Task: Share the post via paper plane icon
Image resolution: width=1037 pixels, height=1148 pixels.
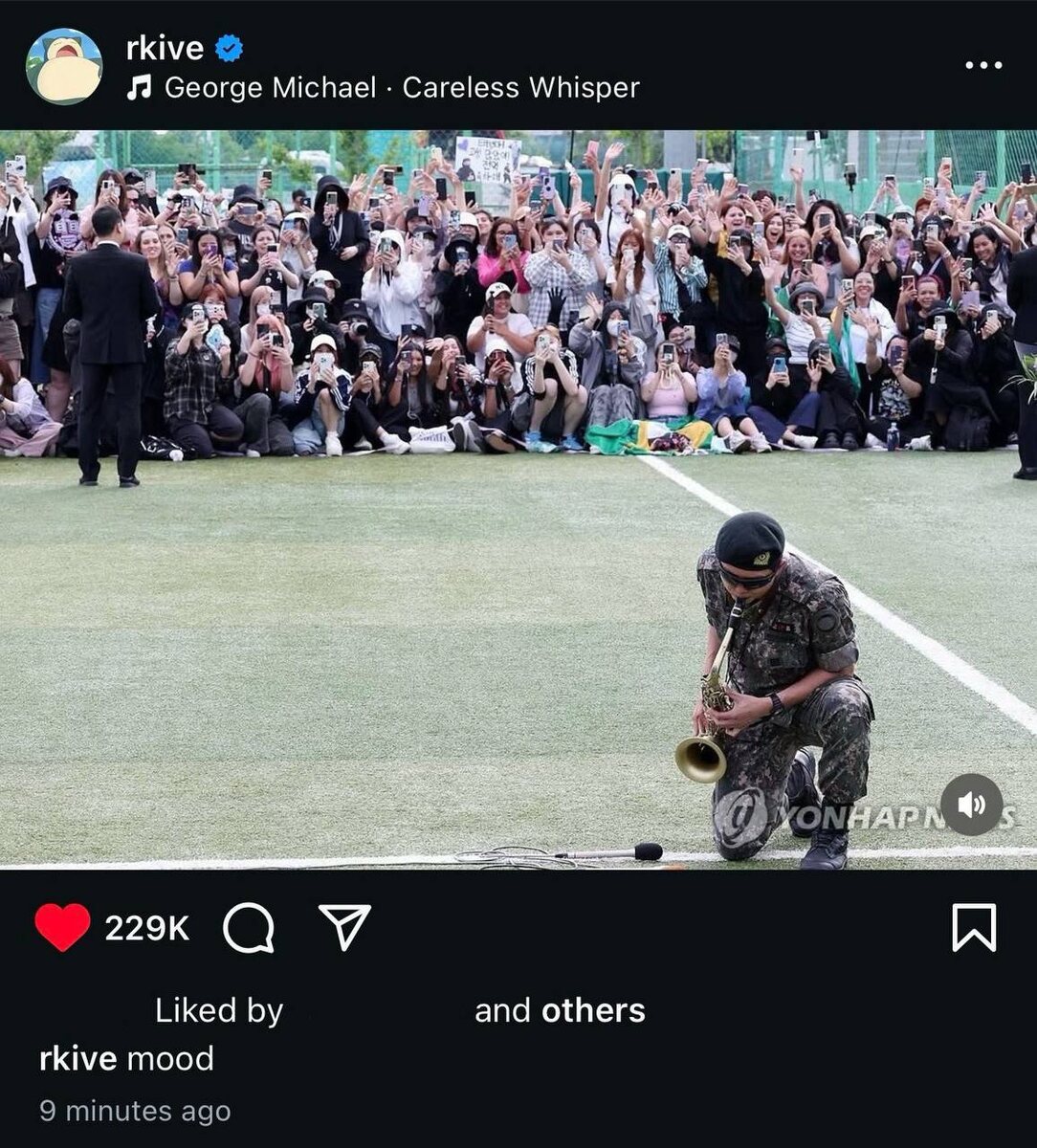Action: click(x=344, y=927)
